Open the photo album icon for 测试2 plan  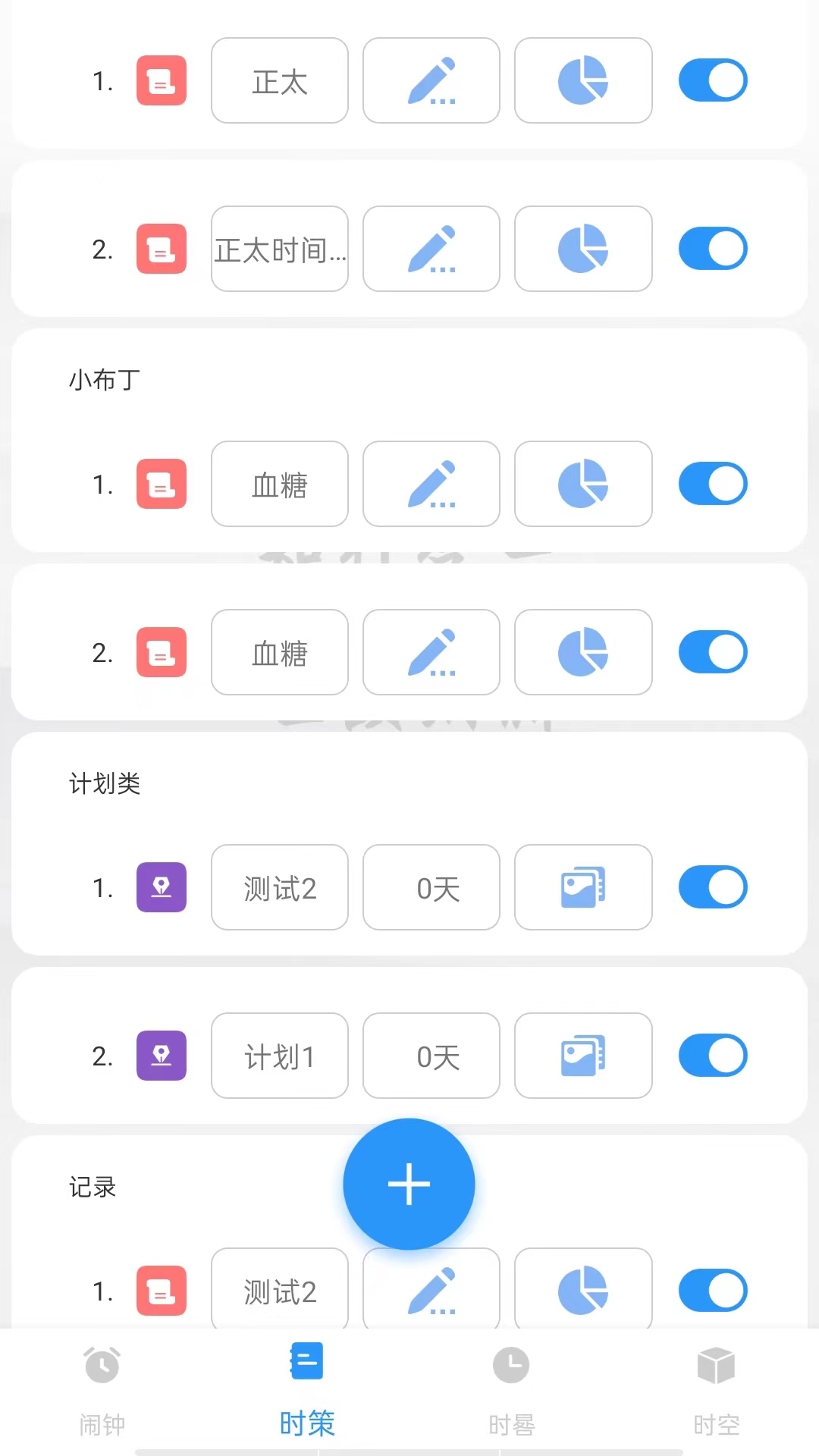(x=582, y=887)
